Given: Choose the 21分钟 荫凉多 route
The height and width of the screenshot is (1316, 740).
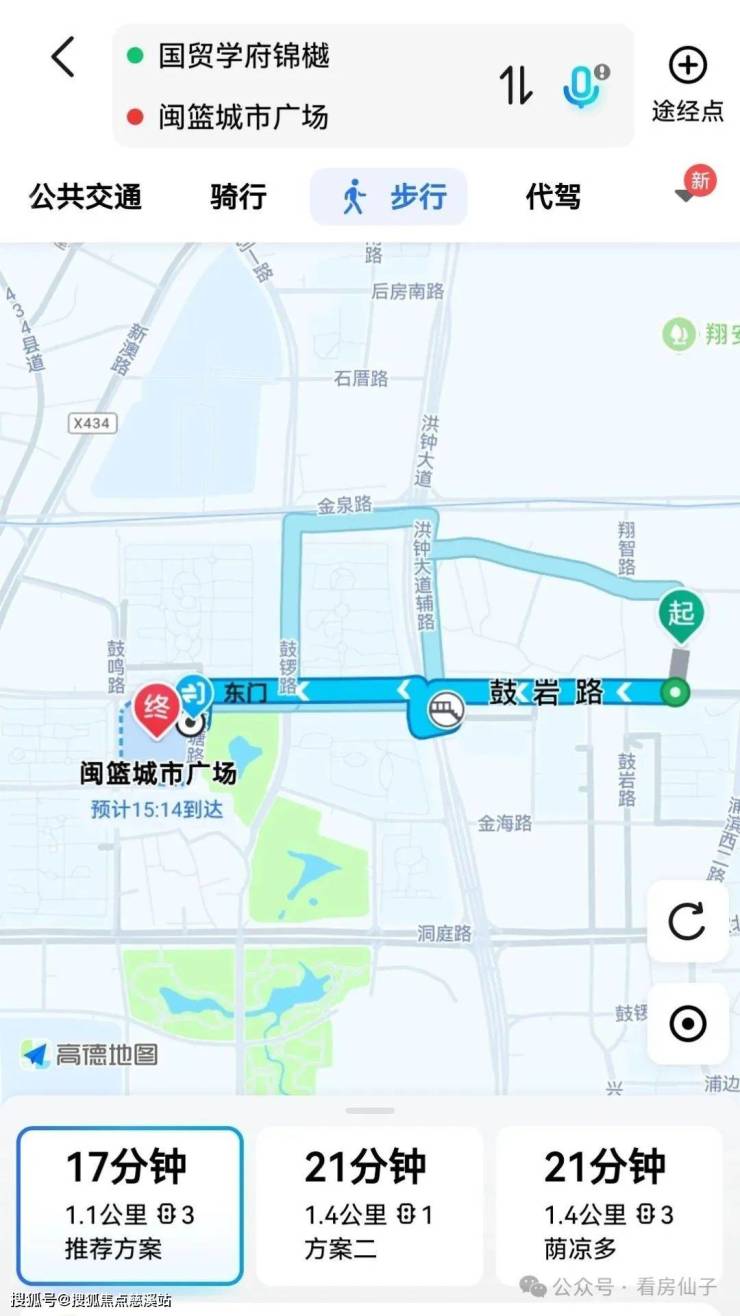Looking at the screenshot, I should [608, 1205].
